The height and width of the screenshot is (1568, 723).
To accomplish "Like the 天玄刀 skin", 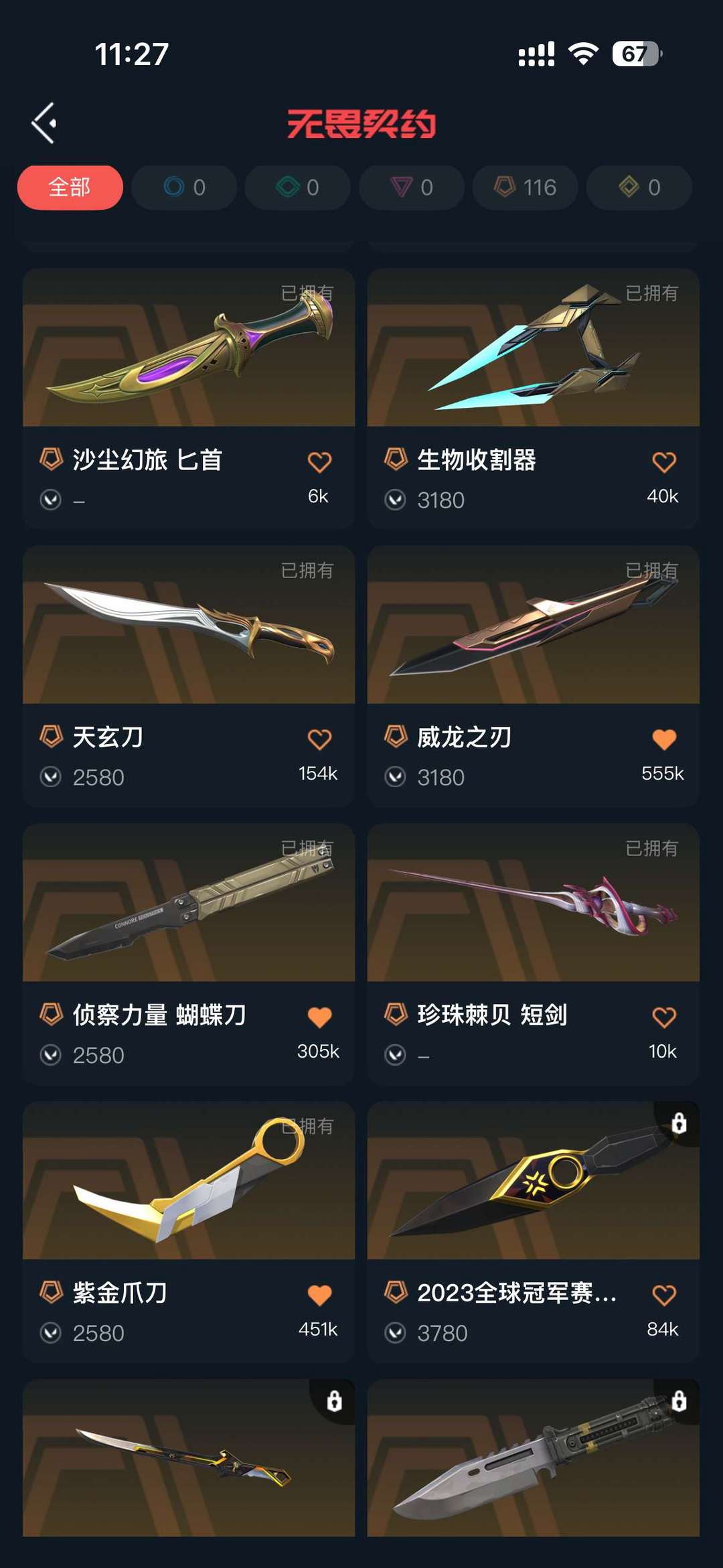I will [319, 739].
